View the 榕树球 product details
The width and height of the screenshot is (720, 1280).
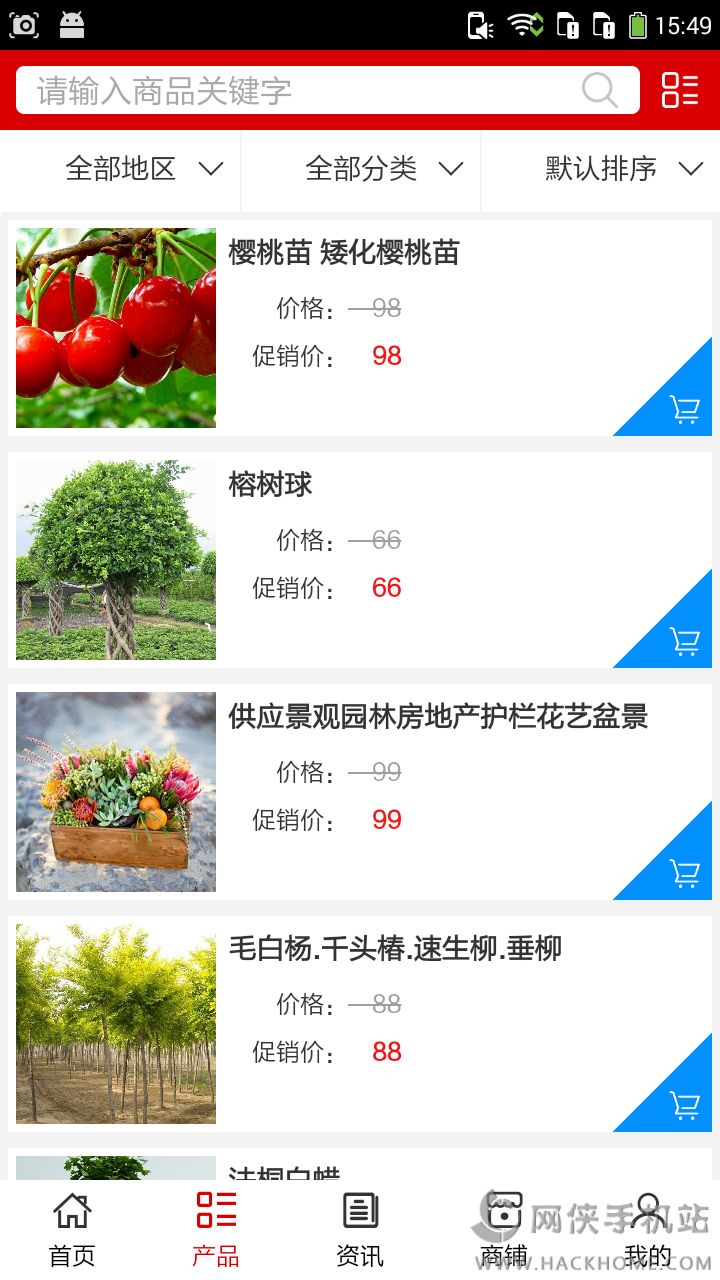click(x=270, y=485)
